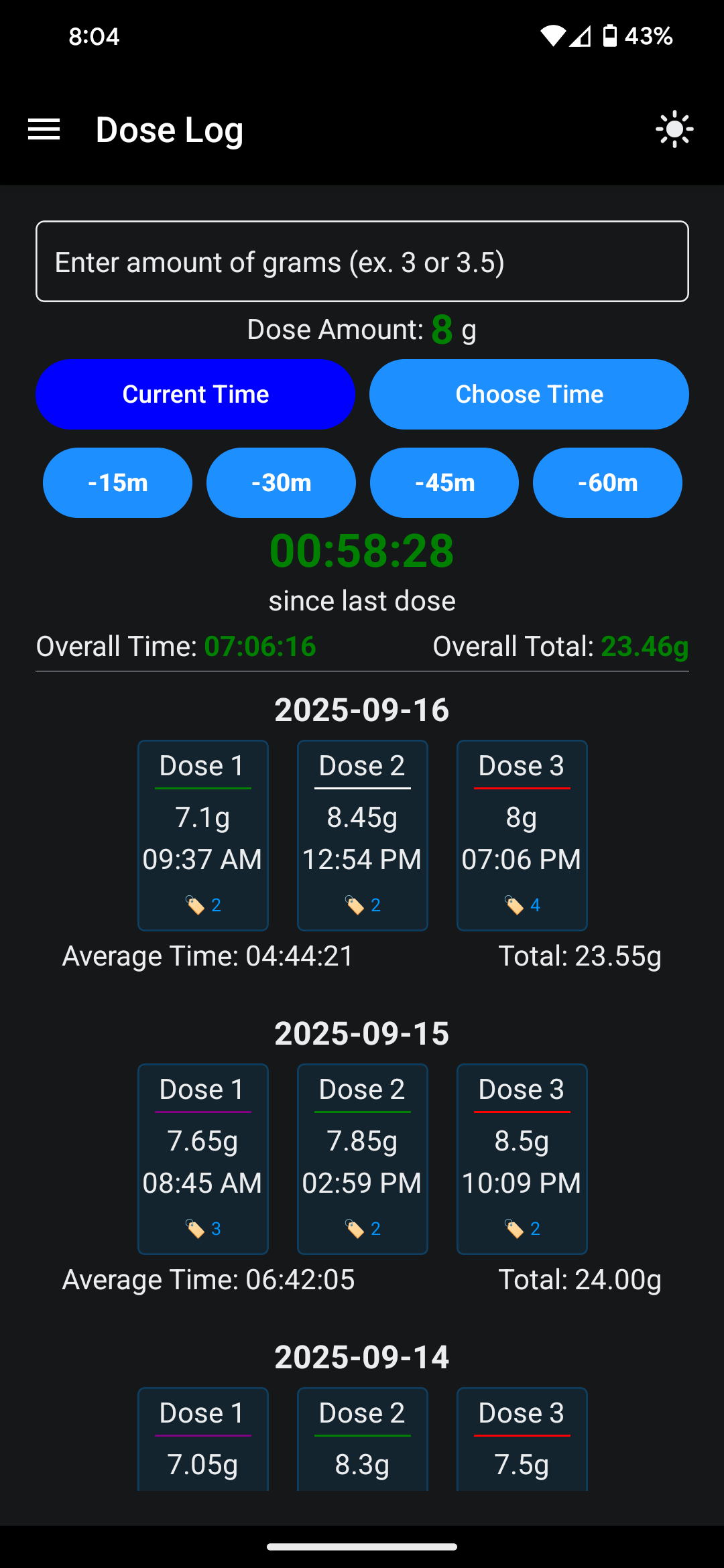
Task: Open the 7.05g dose card
Action: point(203,1439)
